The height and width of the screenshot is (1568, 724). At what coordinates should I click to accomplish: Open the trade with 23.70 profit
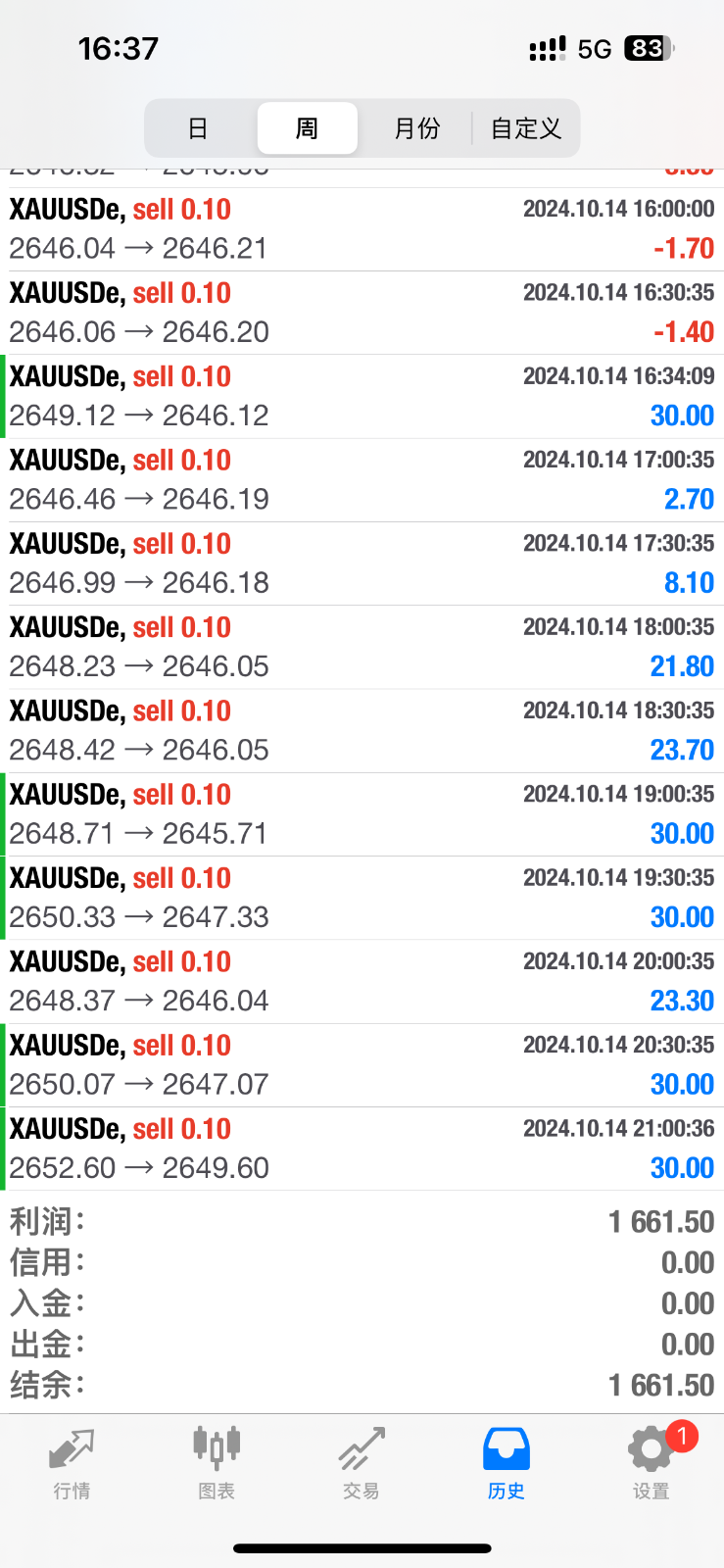click(x=362, y=731)
